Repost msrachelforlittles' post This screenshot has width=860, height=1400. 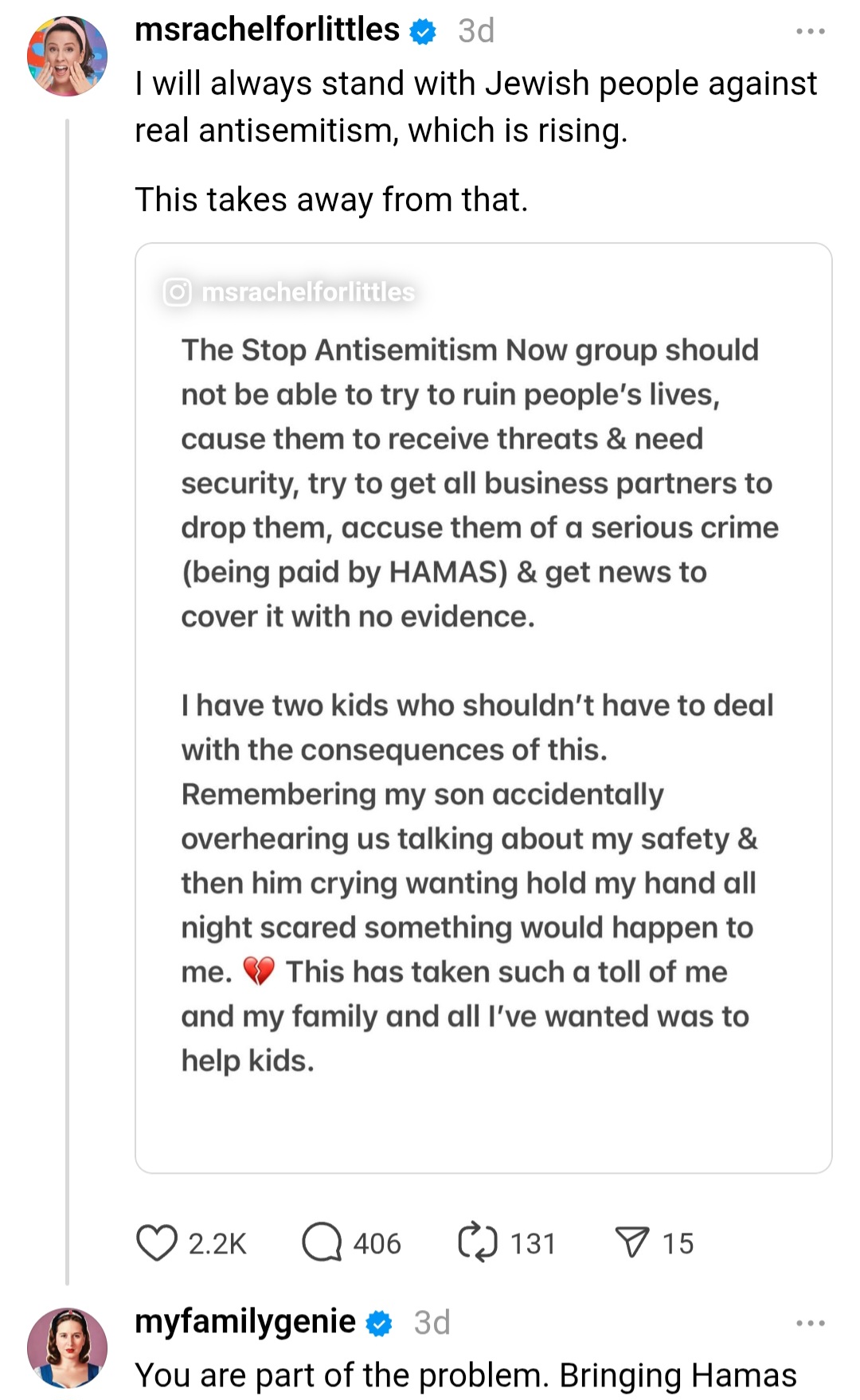coord(478,1243)
